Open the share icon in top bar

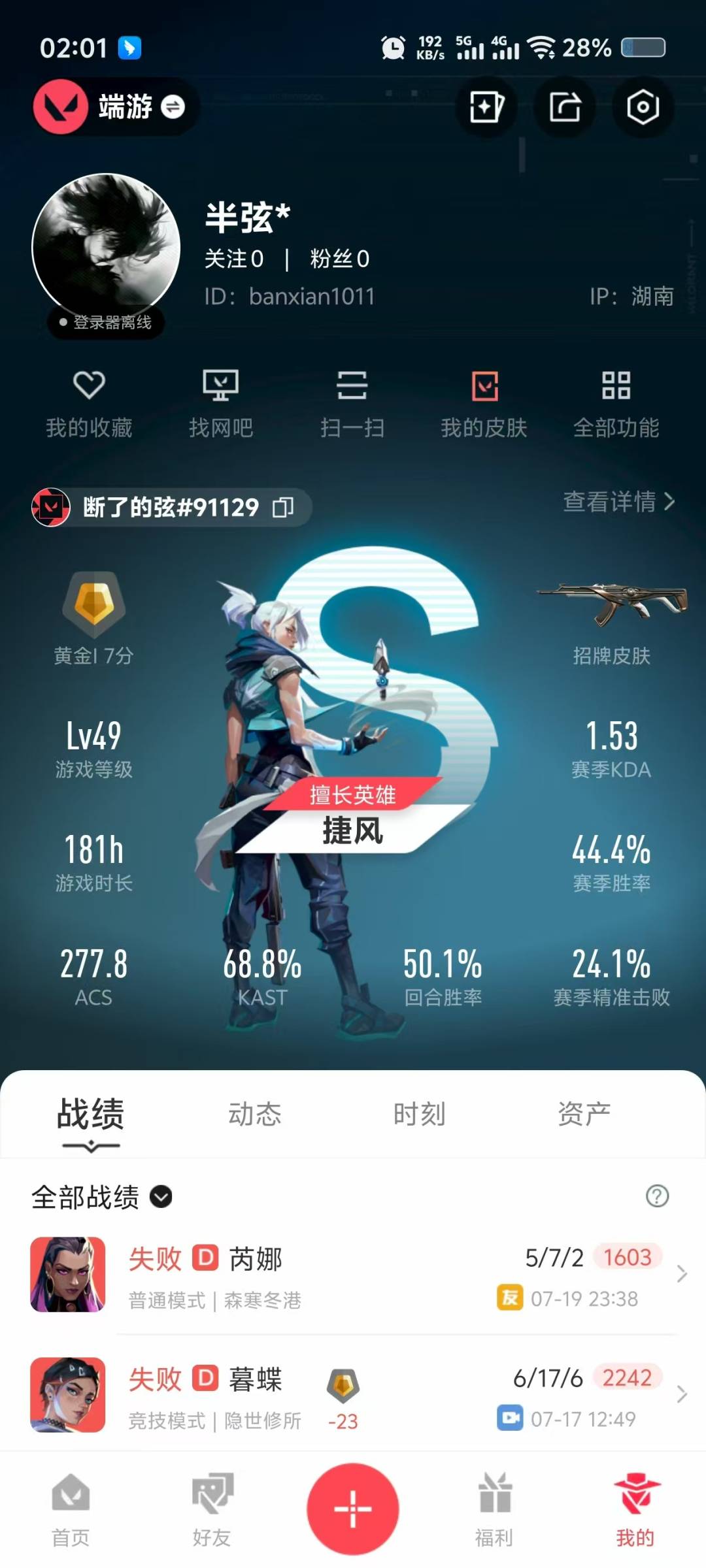[565, 106]
